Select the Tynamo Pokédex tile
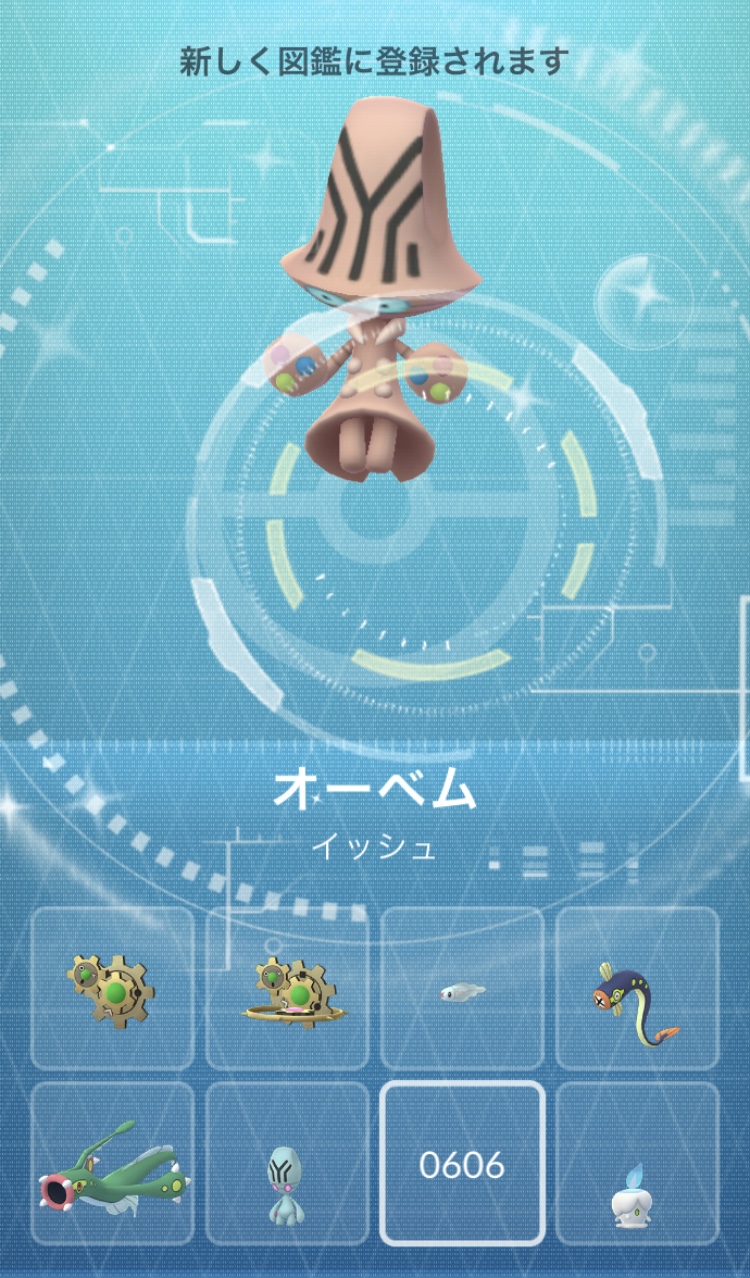 [x=462, y=988]
